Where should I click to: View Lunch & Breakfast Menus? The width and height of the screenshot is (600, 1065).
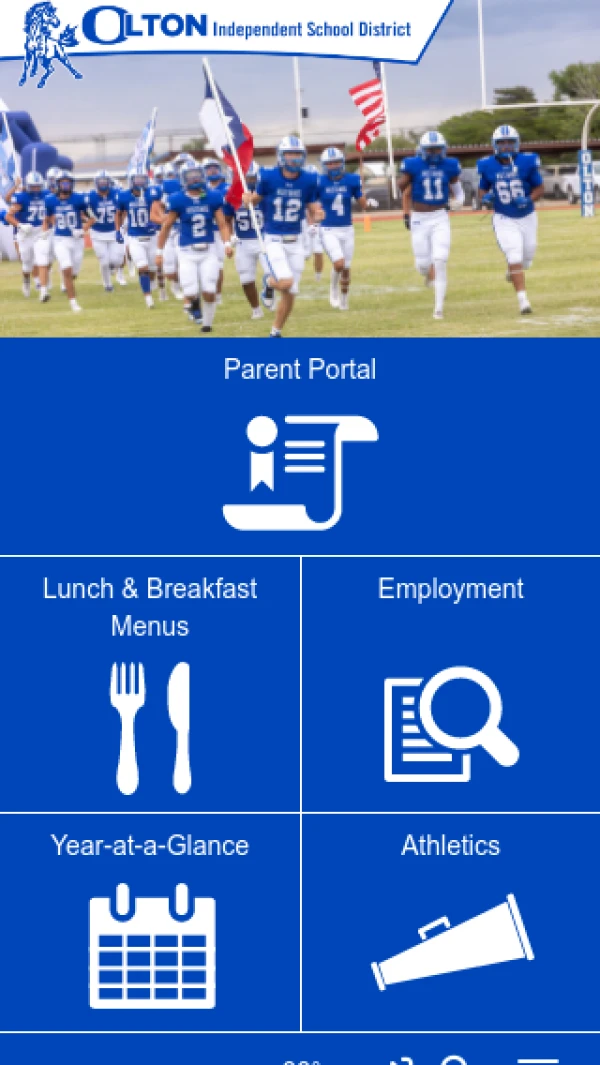[x=150, y=685]
